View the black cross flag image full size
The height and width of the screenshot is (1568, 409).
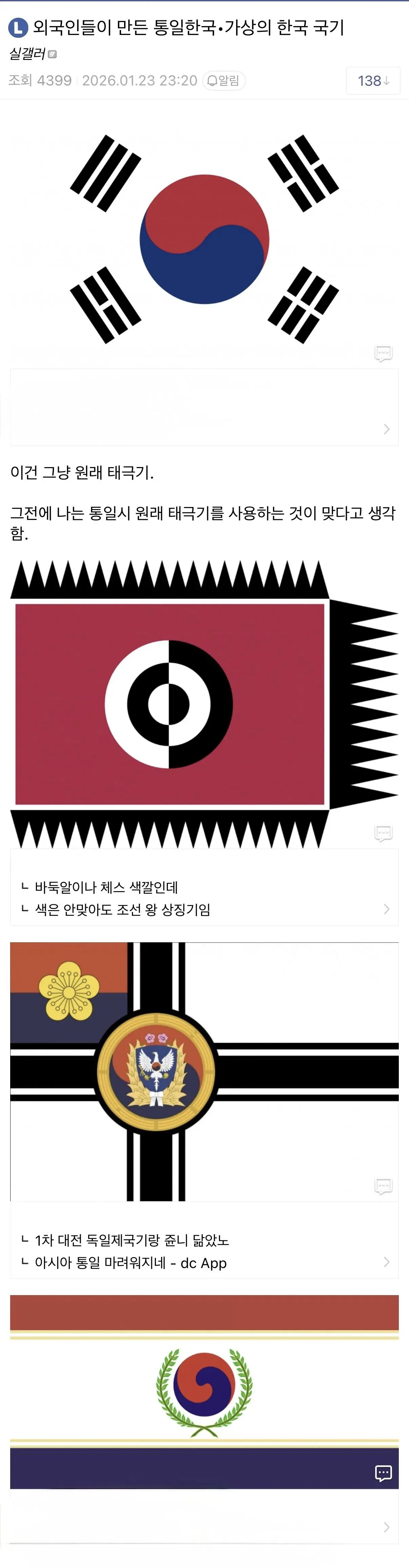pyautogui.click(x=204, y=1071)
